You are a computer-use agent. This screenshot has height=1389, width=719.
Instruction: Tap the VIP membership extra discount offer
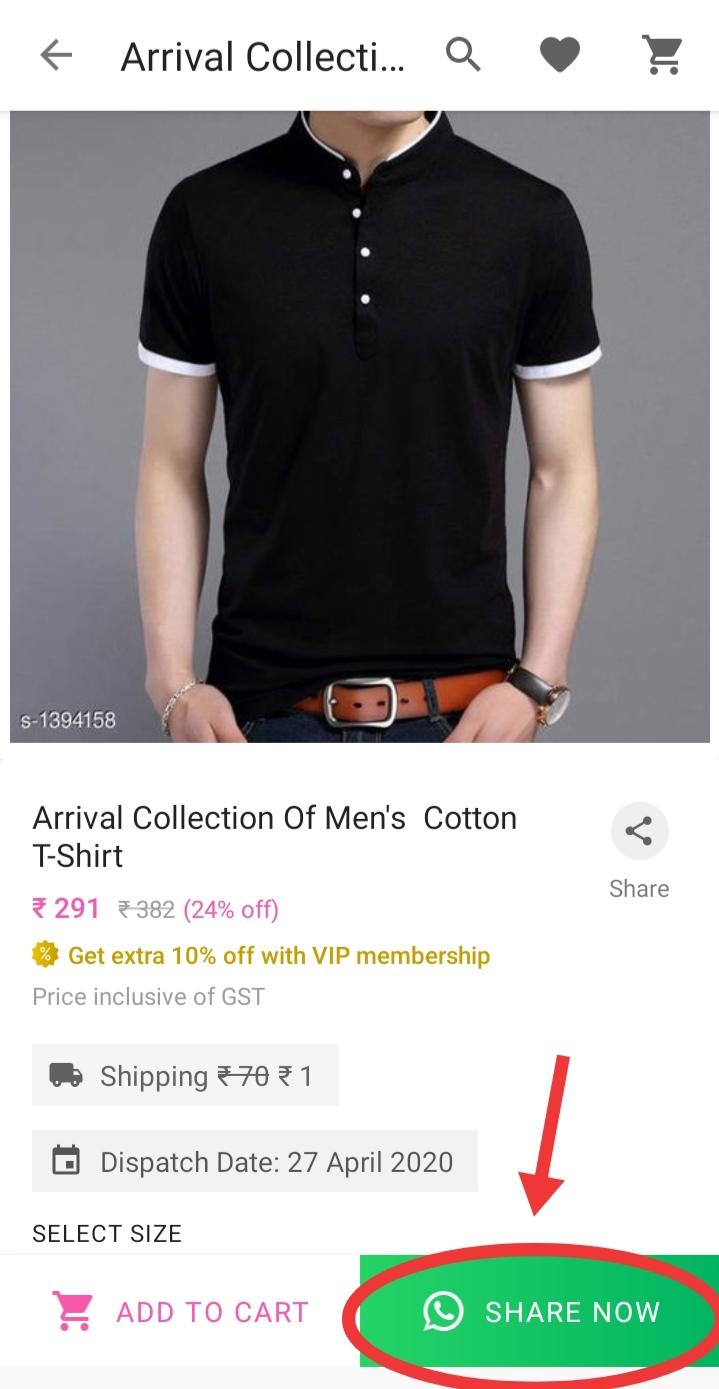[x=262, y=955]
